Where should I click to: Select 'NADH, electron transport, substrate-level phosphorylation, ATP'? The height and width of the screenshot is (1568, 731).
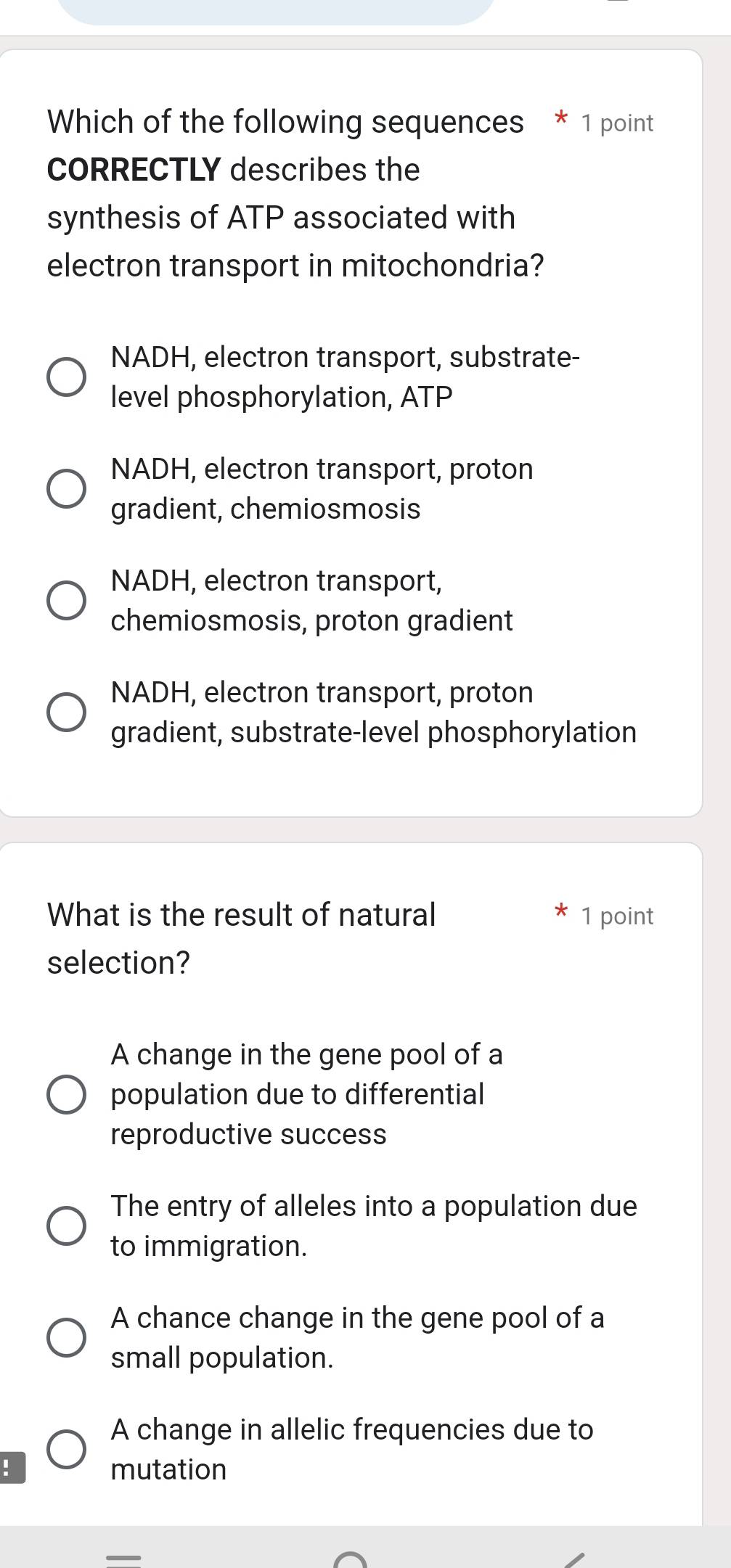pyautogui.click(x=68, y=376)
